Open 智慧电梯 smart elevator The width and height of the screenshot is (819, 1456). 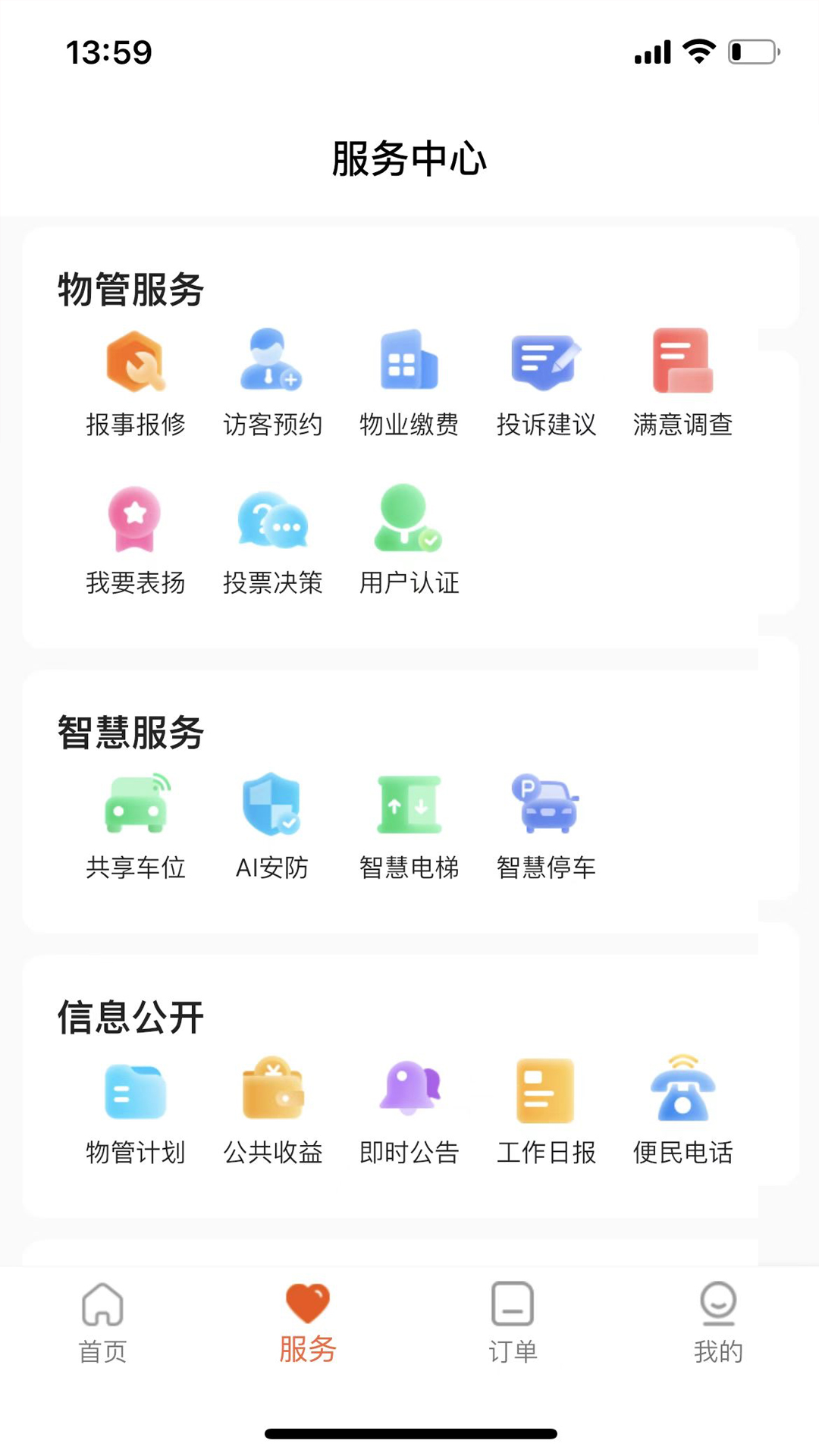point(409,827)
